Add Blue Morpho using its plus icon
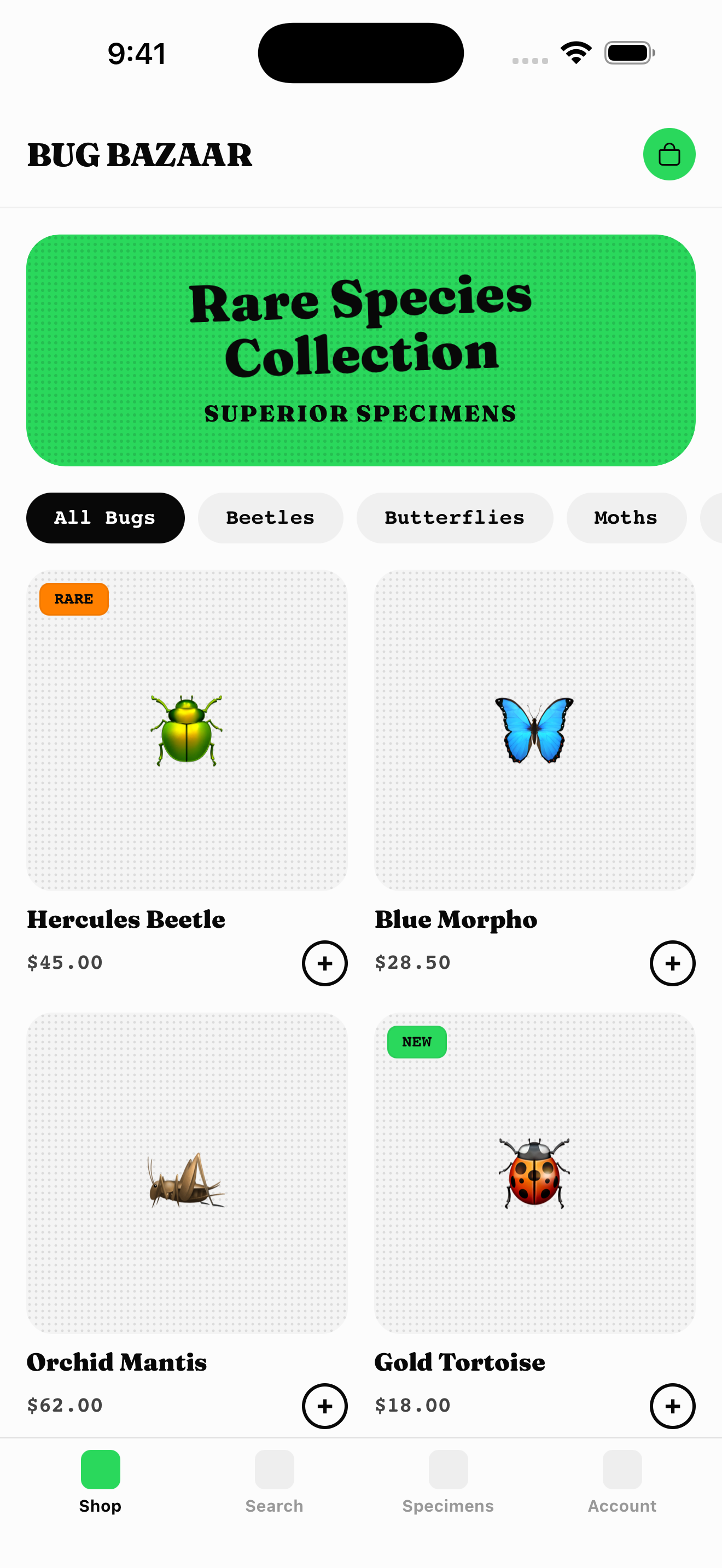 (672, 963)
